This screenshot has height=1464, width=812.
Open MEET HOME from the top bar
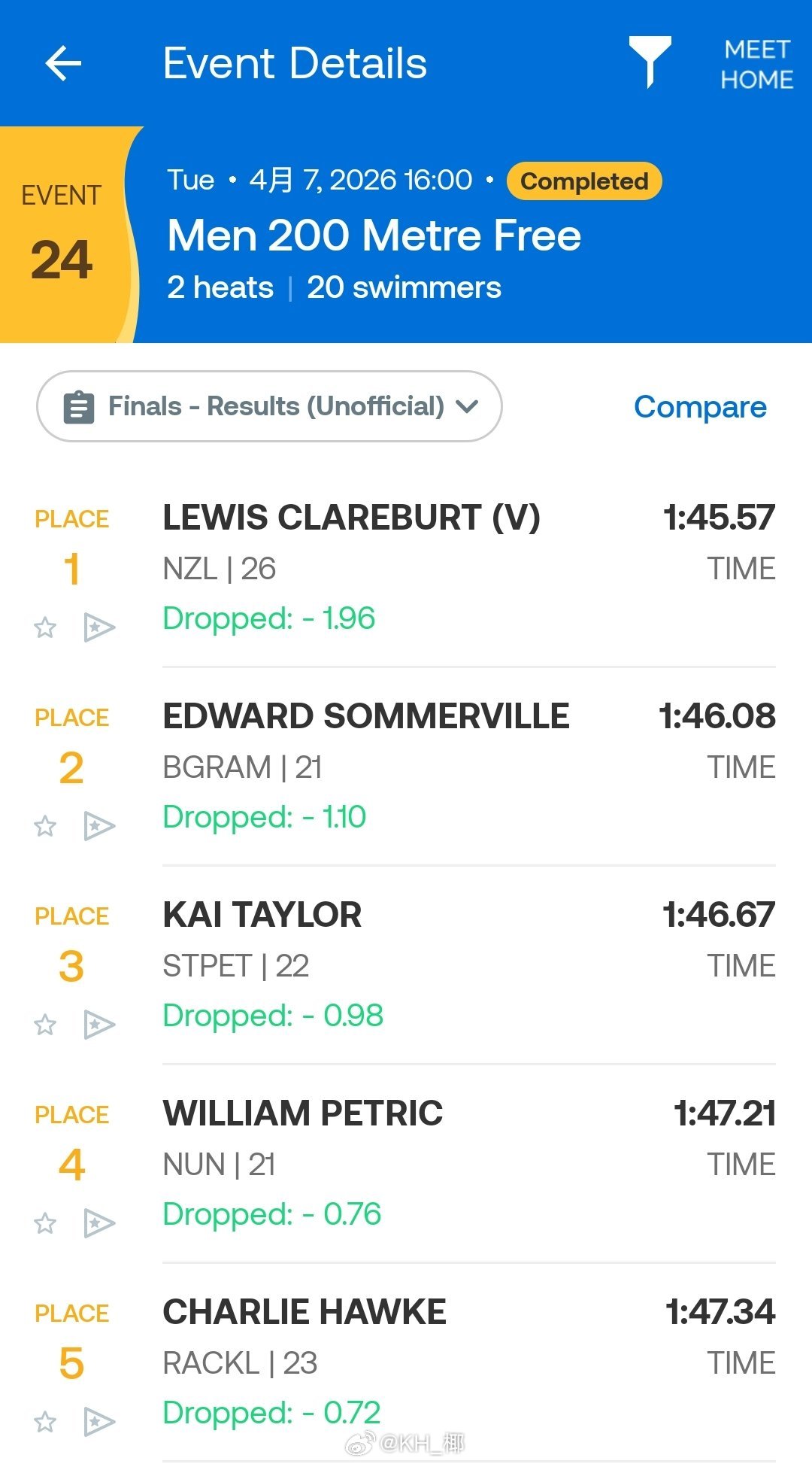[x=756, y=63]
